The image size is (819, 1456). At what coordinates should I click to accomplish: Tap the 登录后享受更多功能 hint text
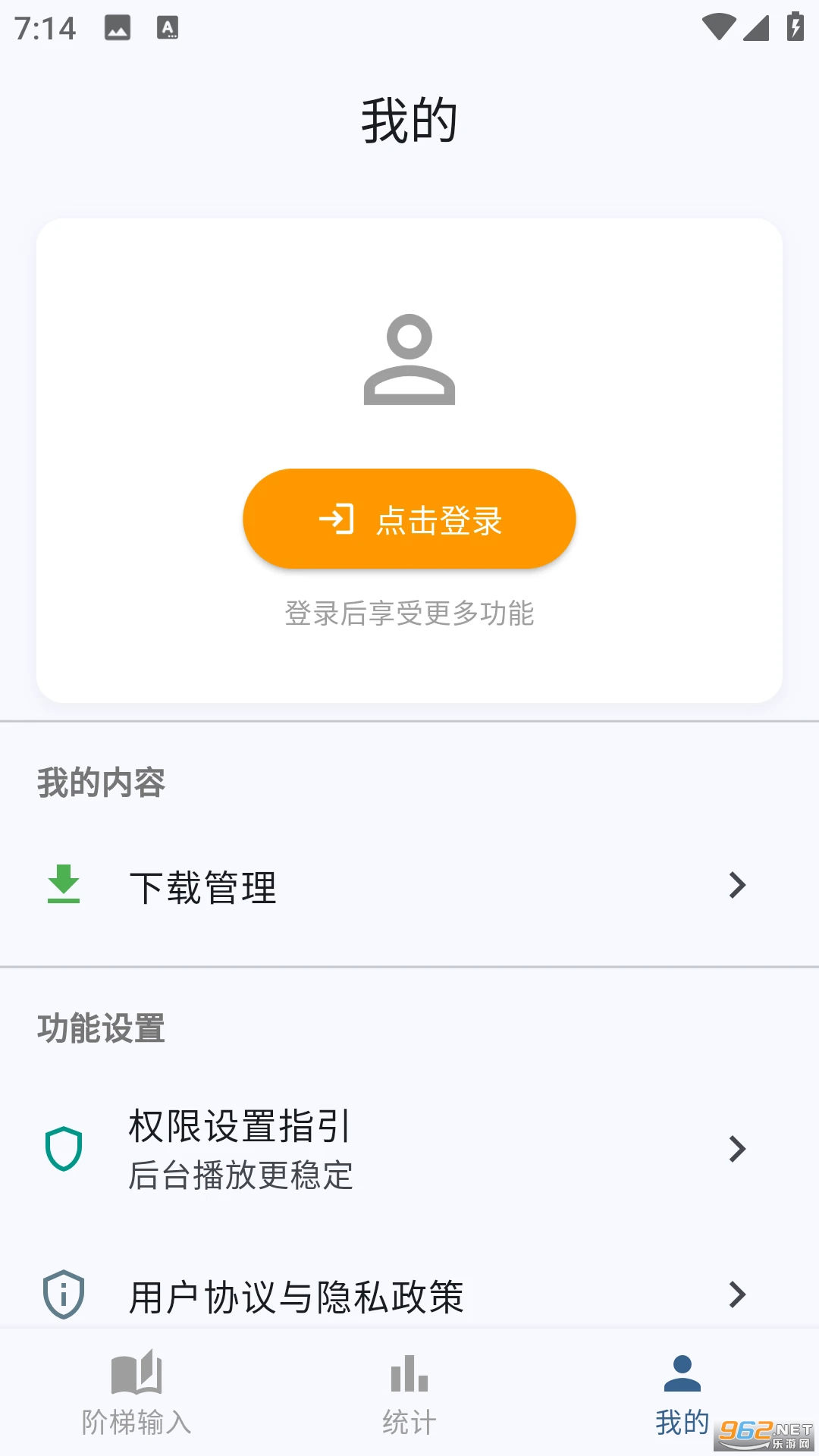[x=409, y=614]
